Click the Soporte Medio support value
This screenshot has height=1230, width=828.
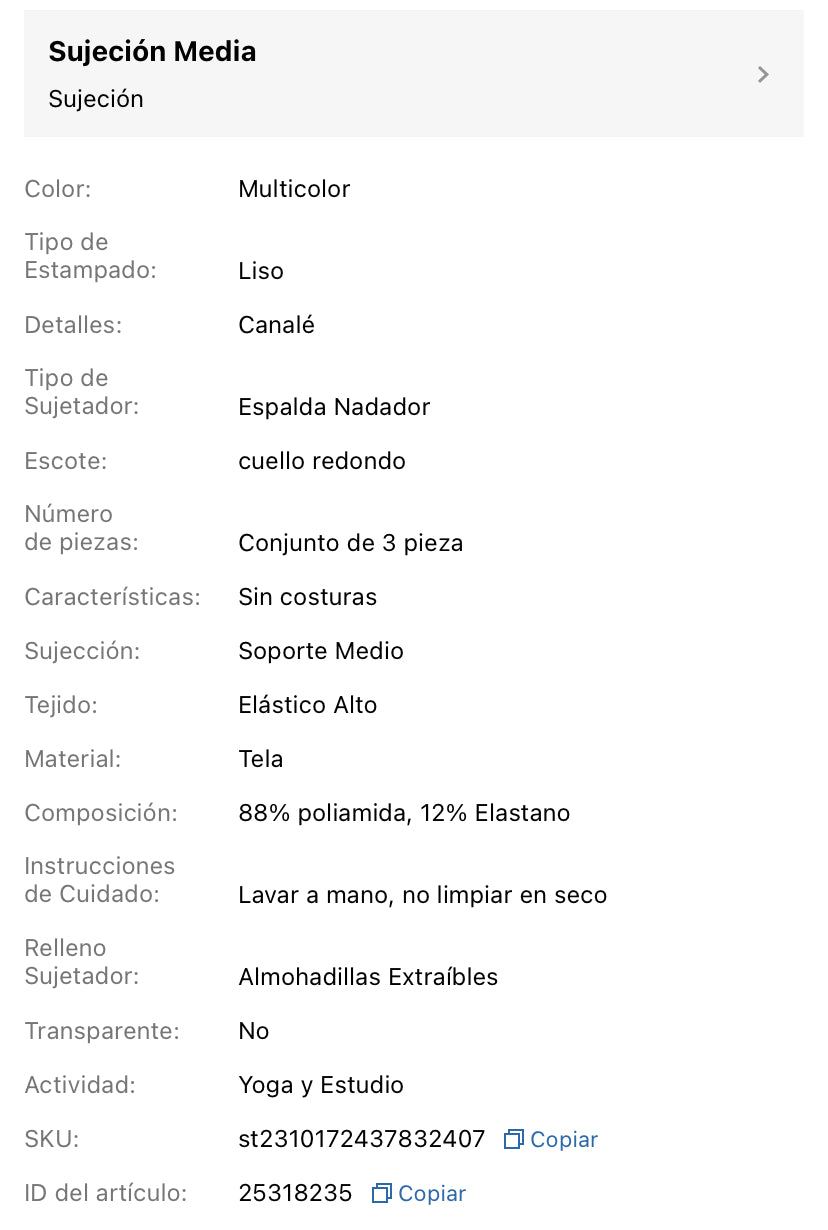pos(321,650)
